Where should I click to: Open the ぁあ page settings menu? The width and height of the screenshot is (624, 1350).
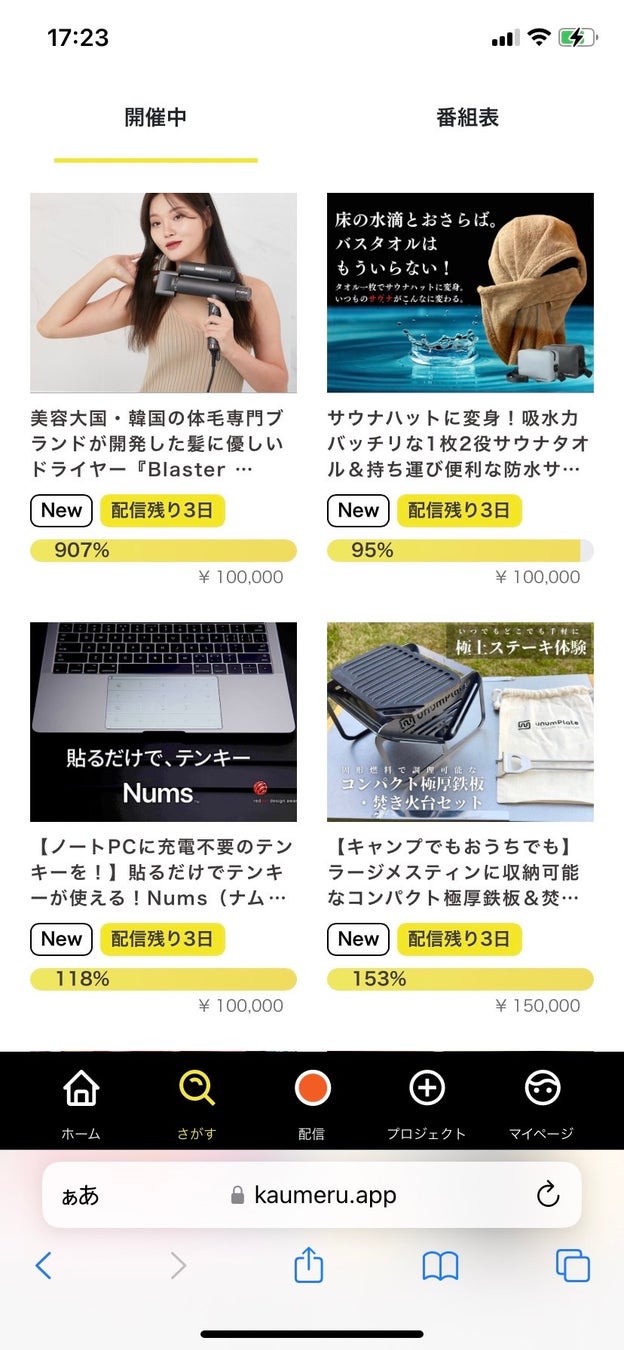pos(81,1195)
